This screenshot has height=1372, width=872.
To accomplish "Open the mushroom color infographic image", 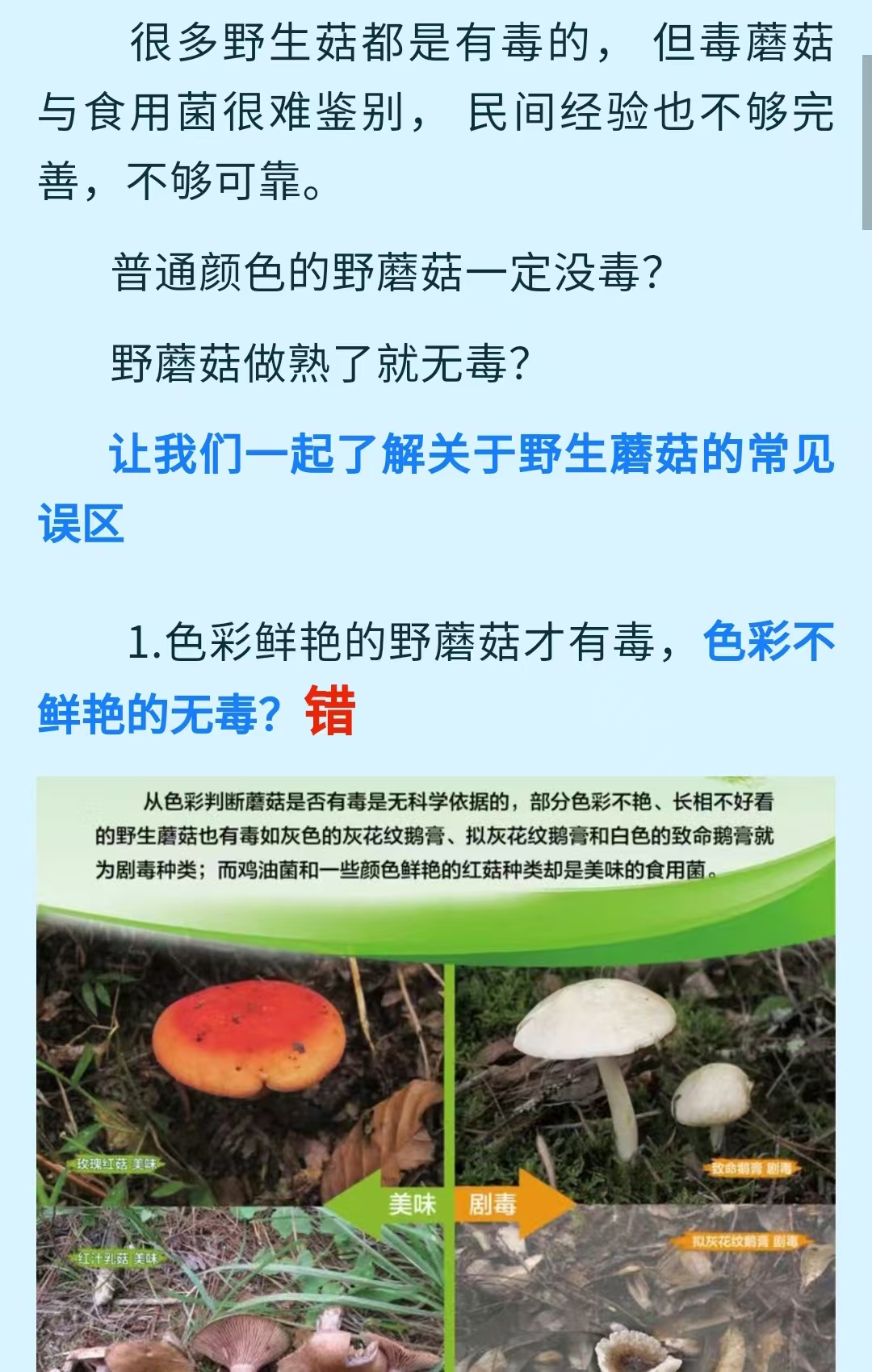I will click(436, 1073).
